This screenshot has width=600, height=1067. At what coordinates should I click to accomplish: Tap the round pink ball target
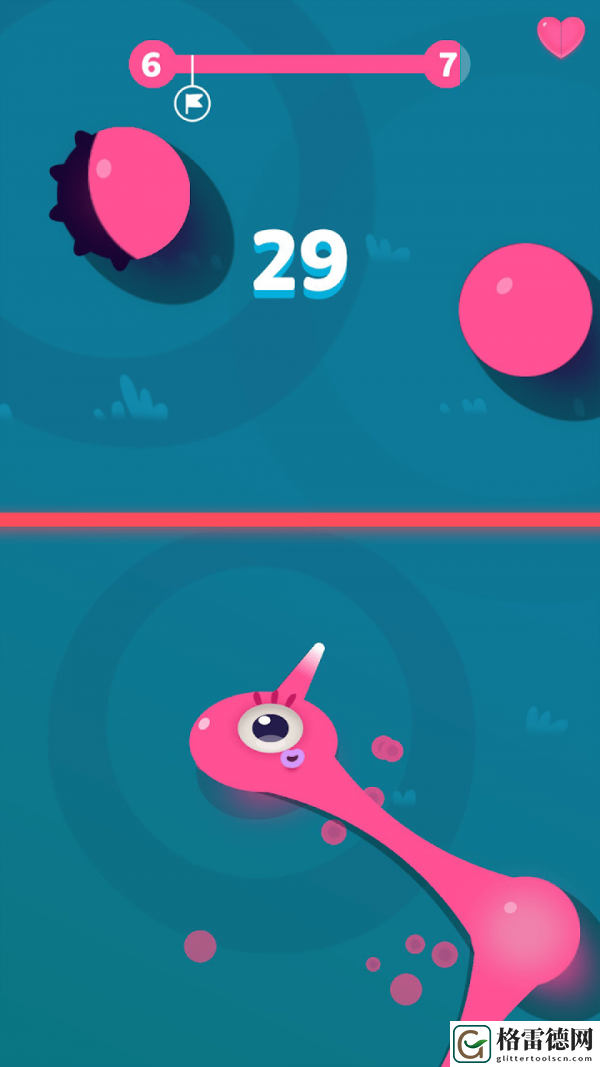[526, 310]
